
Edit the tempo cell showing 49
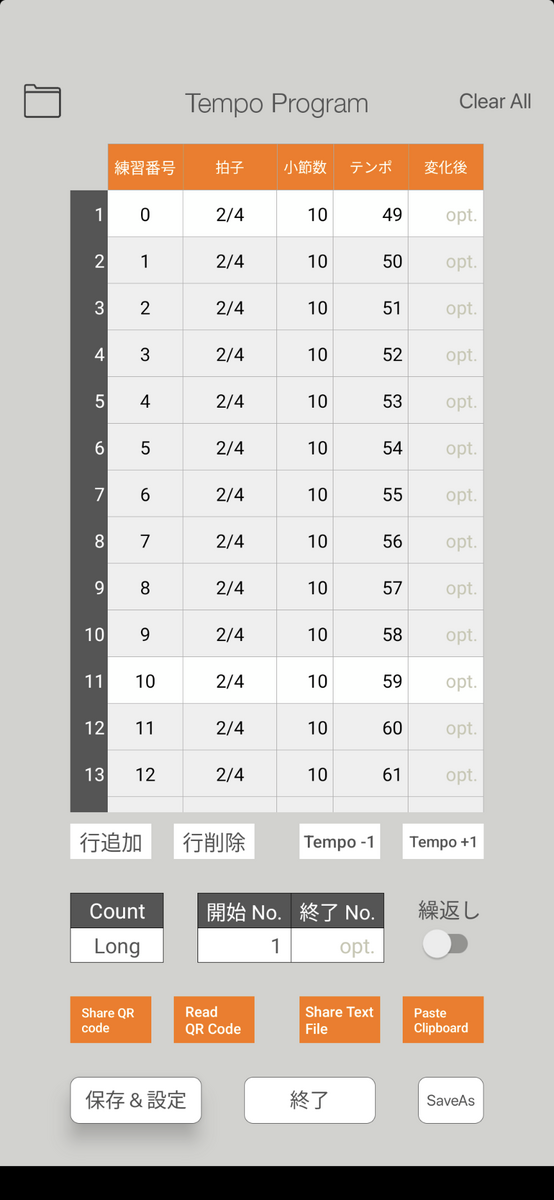pyautogui.click(x=371, y=214)
